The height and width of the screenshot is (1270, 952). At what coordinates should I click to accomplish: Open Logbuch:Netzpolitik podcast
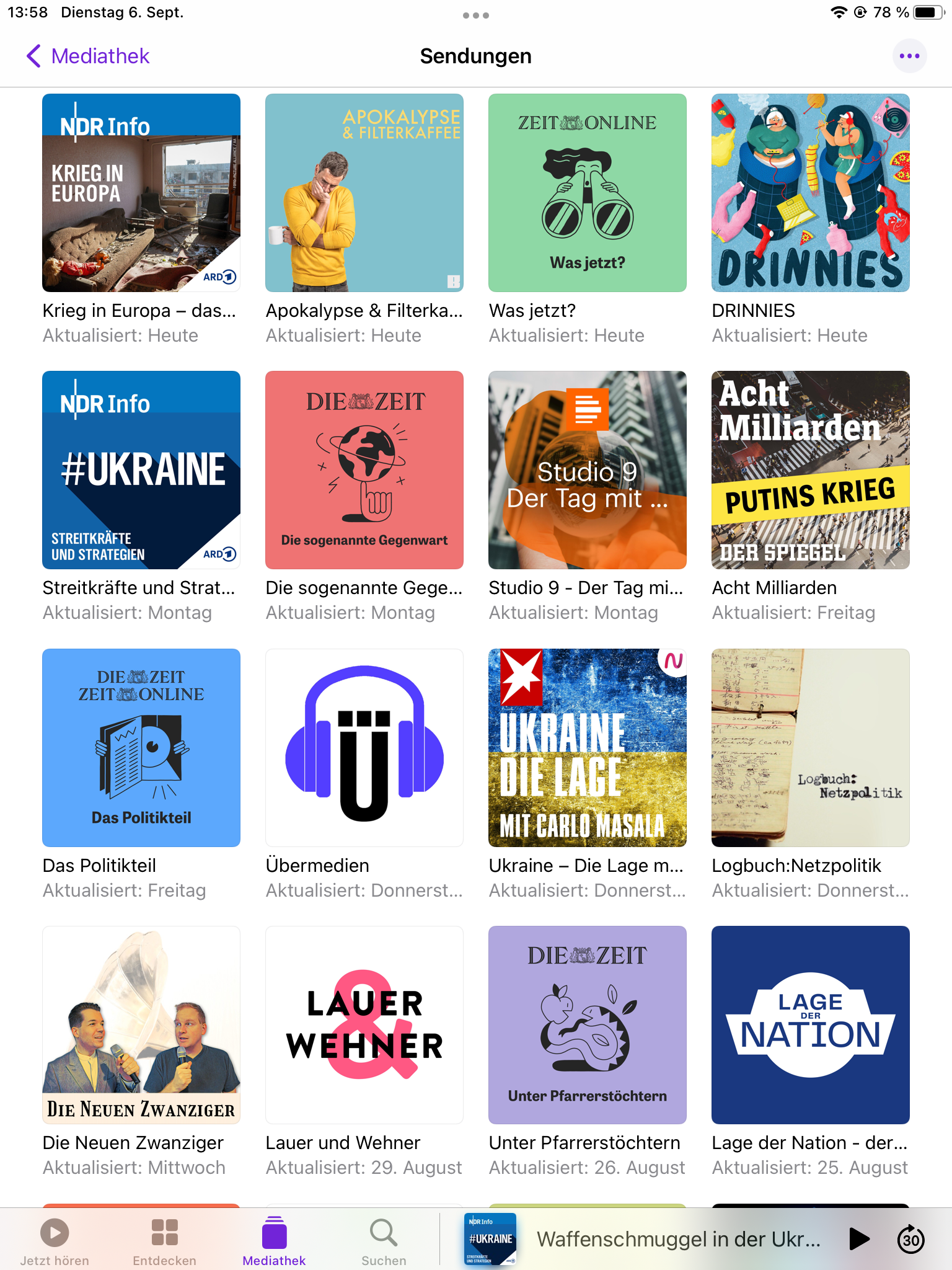click(811, 748)
